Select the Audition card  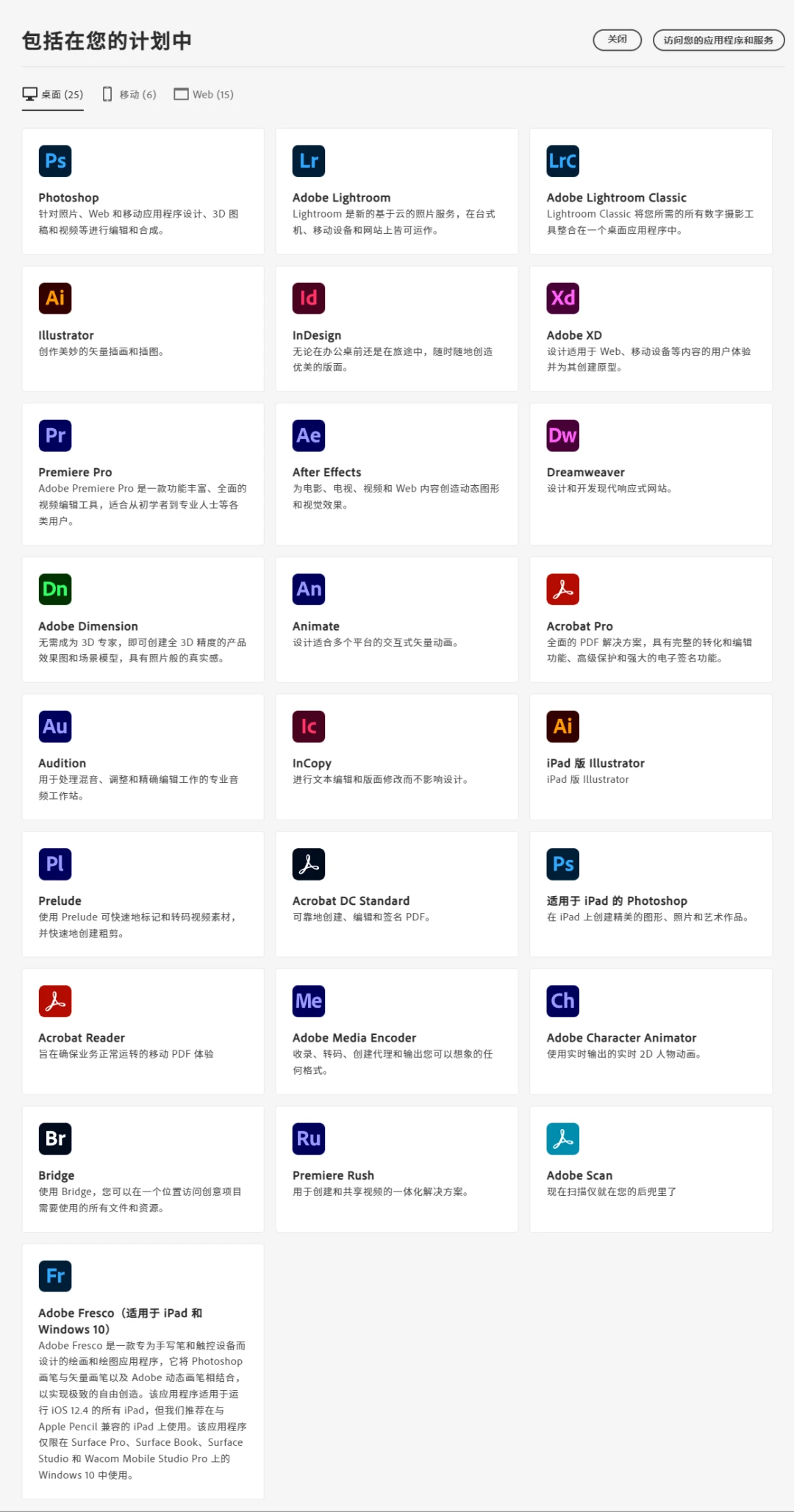click(x=143, y=757)
